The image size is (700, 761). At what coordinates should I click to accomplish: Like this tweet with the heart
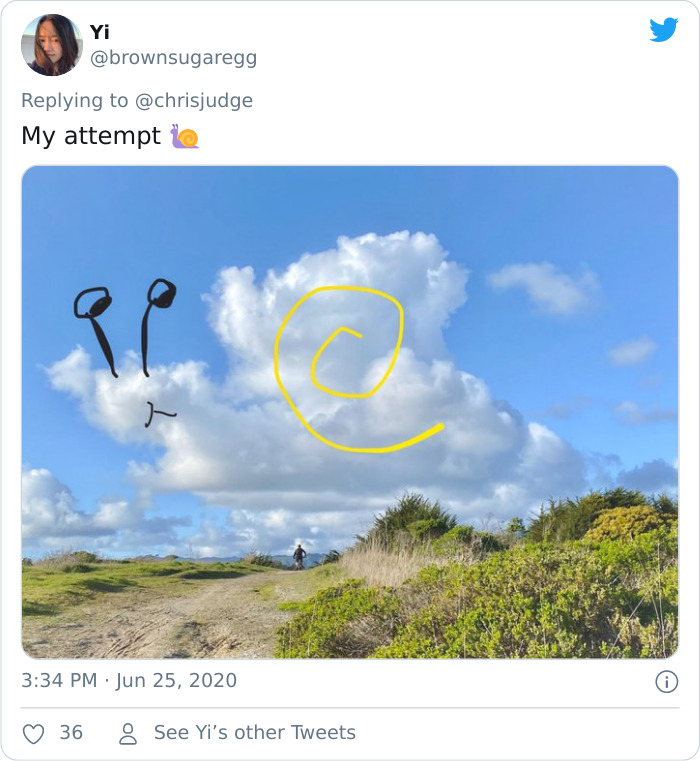click(x=34, y=733)
